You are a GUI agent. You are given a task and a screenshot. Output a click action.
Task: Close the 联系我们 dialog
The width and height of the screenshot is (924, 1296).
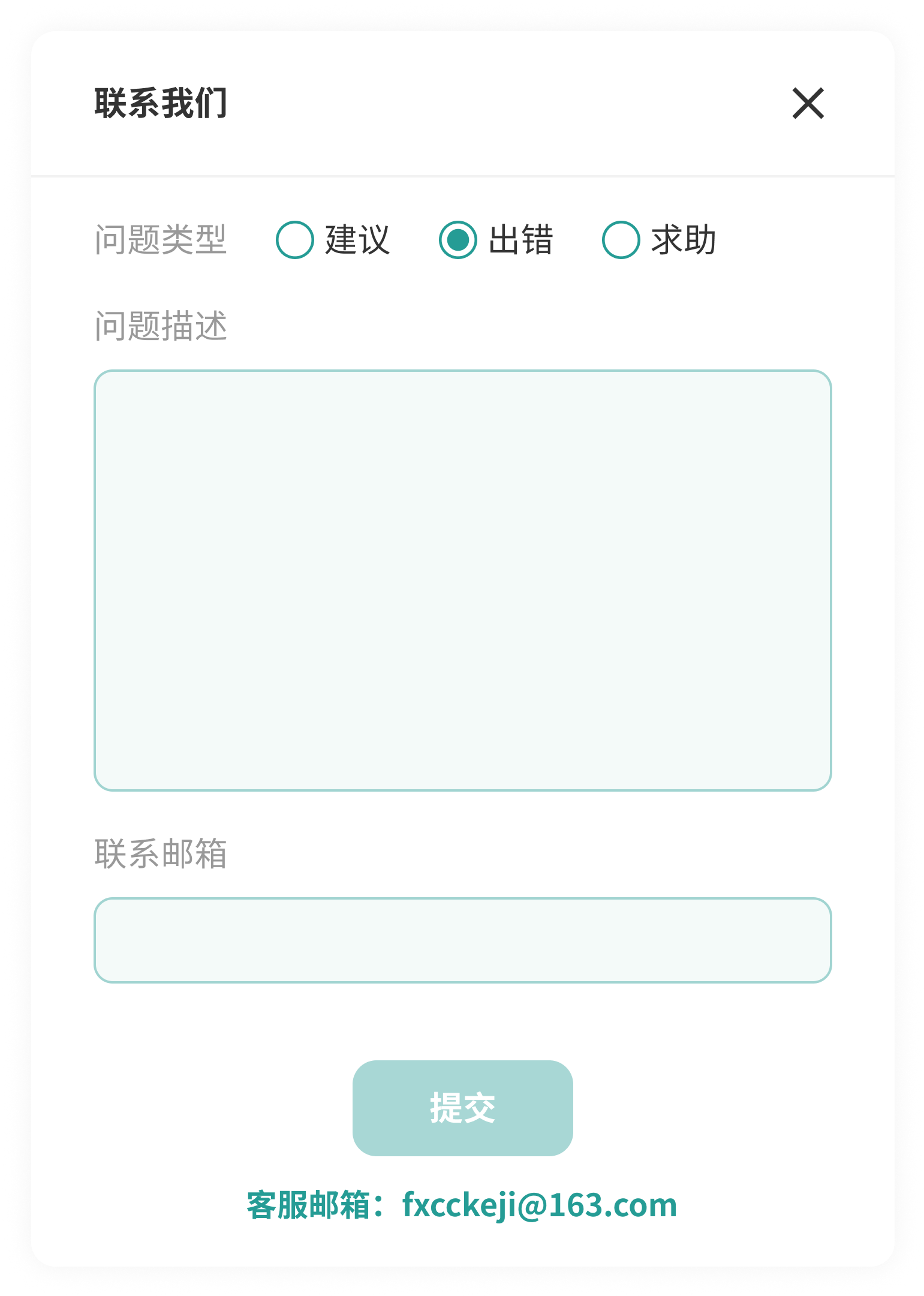pyautogui.click(x=808, y=103)
